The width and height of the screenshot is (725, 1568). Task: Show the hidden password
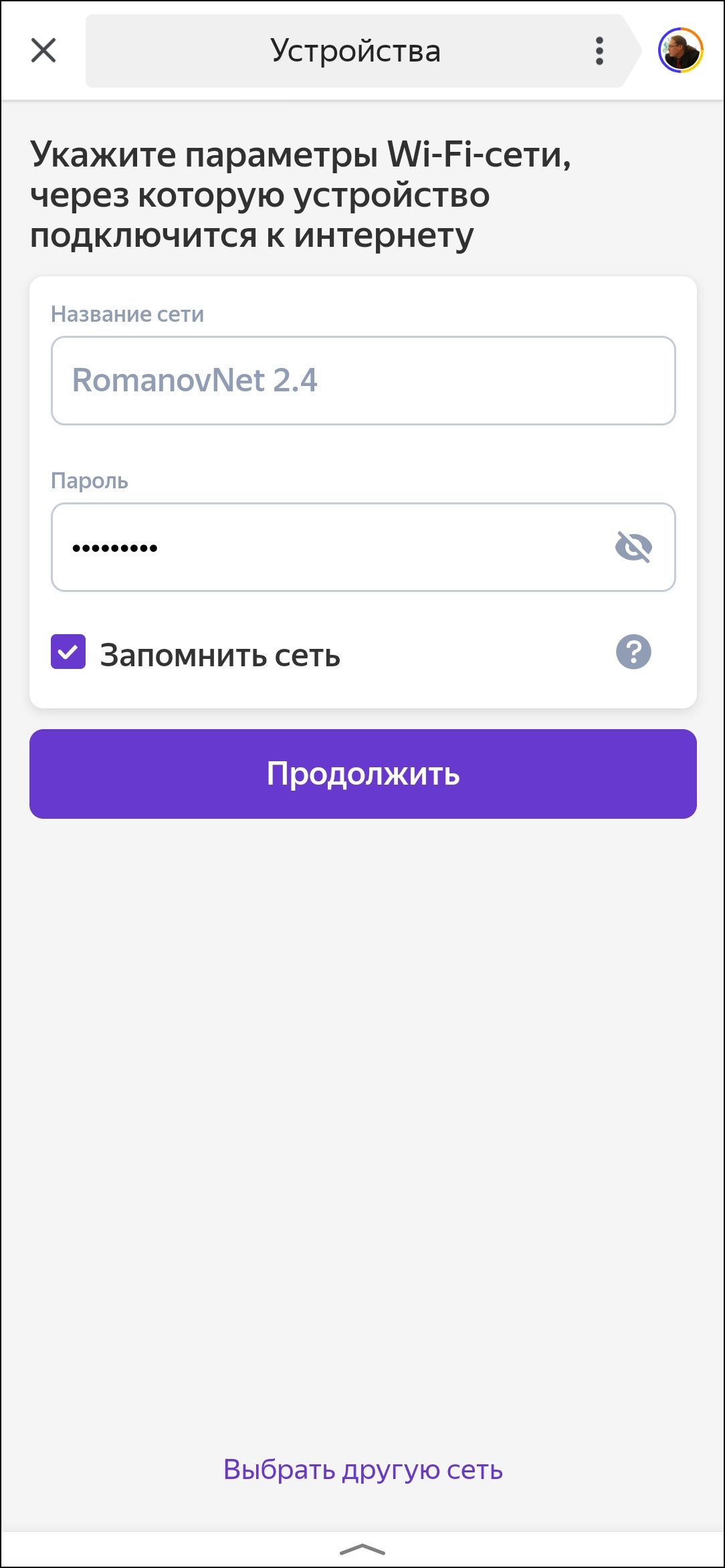coord(633,547)
